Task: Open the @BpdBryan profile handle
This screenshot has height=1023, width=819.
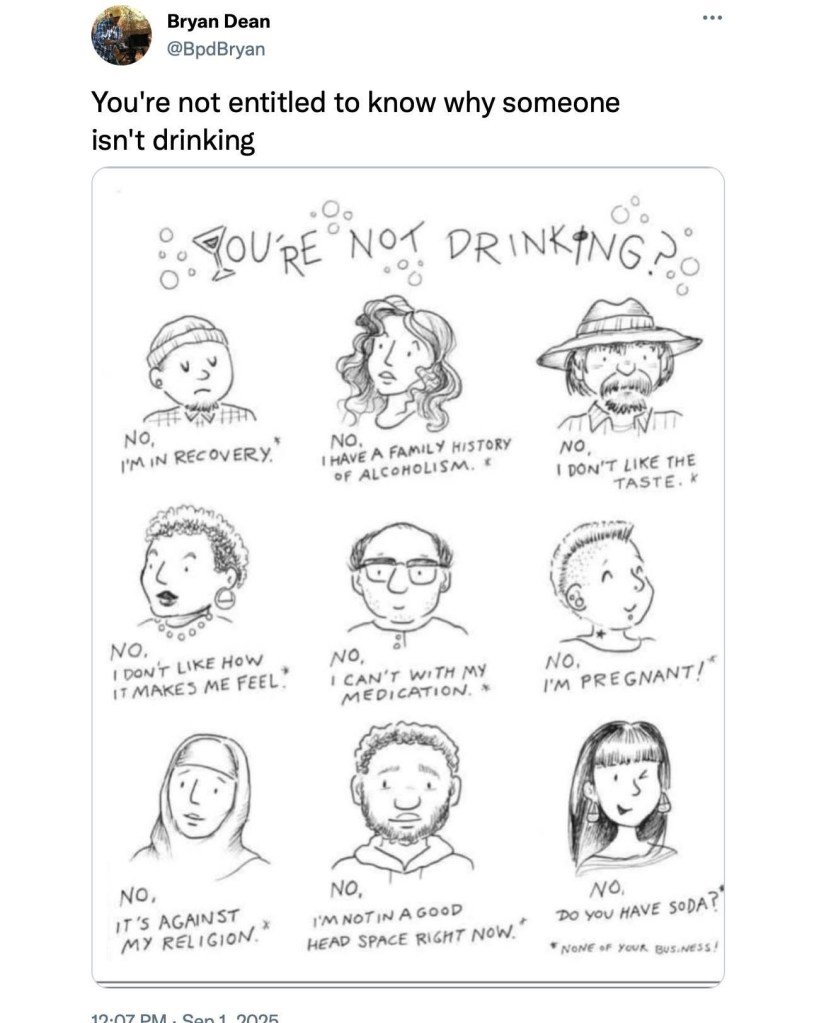Action: (x=216, y=48)
